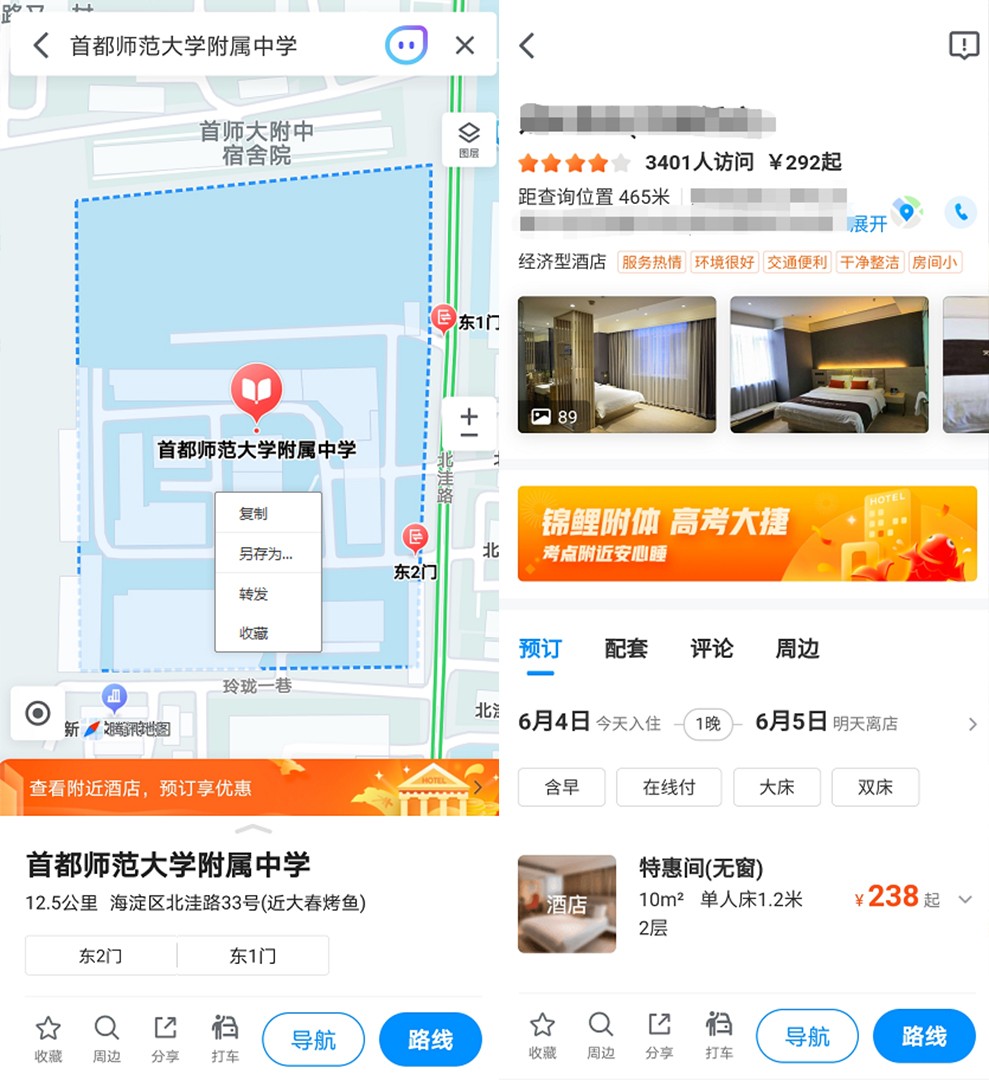Choose 转发 in the context menu

254,593
